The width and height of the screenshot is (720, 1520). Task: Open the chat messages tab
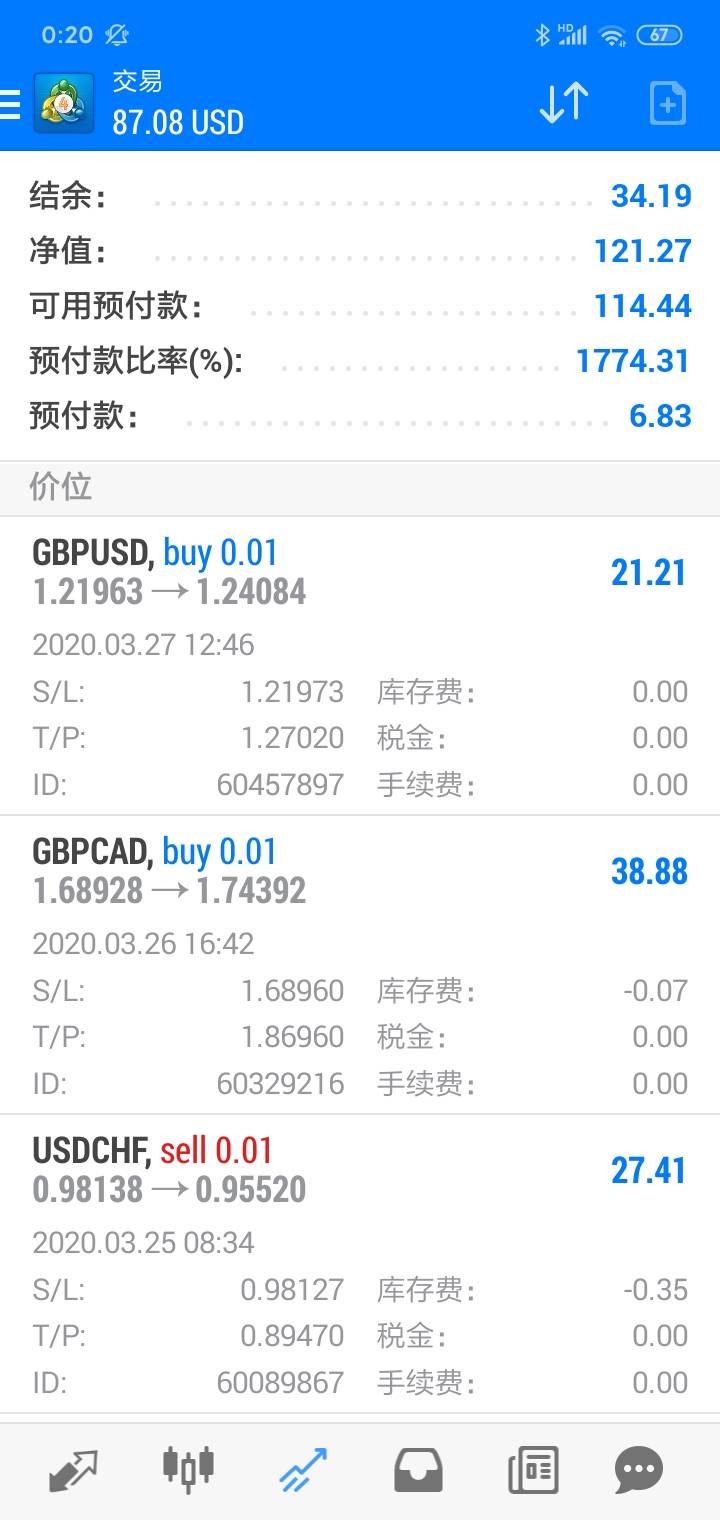pos(638,1471)
